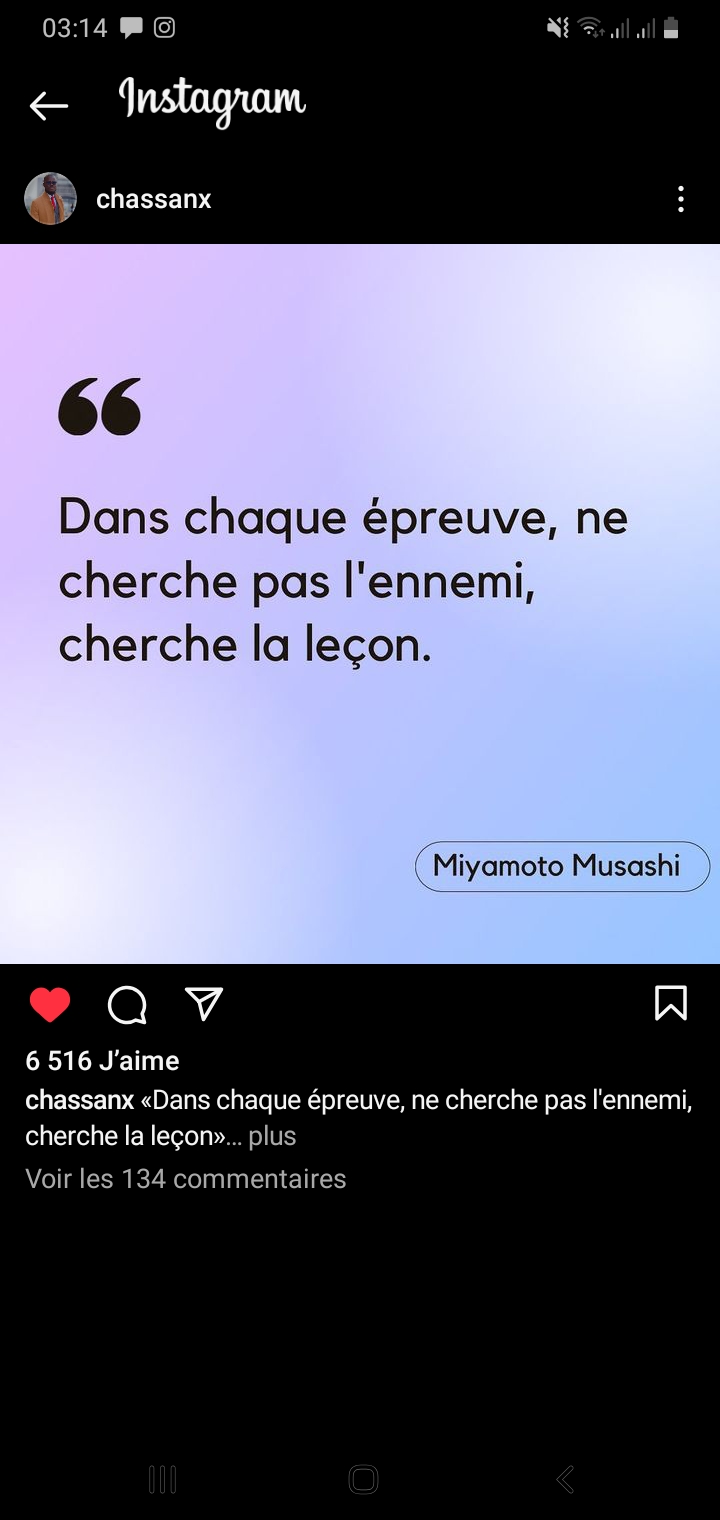Open the chassanx username in post header
Viewport: 720px width, 1520px height.
[153, 199]
